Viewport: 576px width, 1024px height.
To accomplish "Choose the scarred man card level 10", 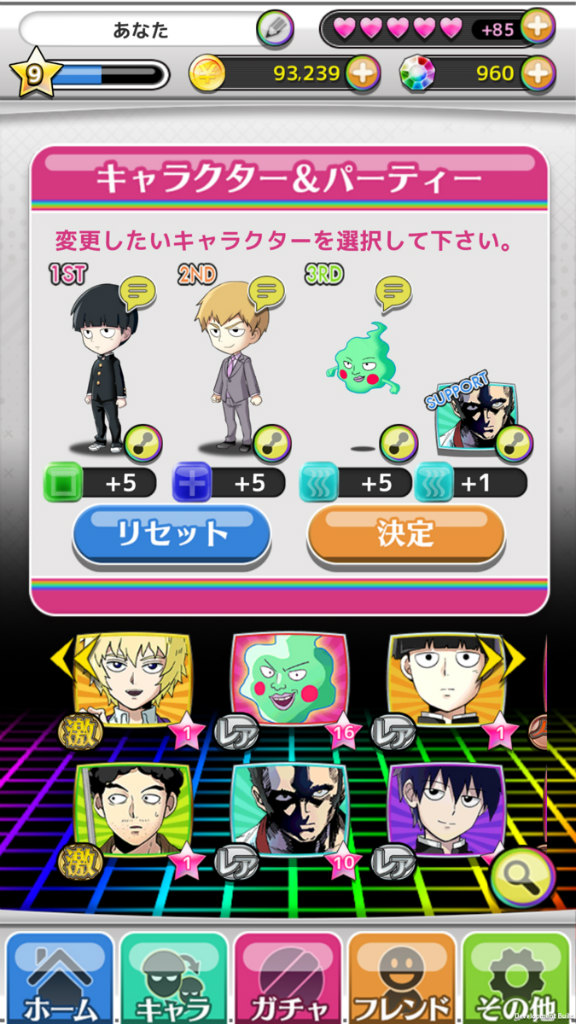I will (289, 810).
